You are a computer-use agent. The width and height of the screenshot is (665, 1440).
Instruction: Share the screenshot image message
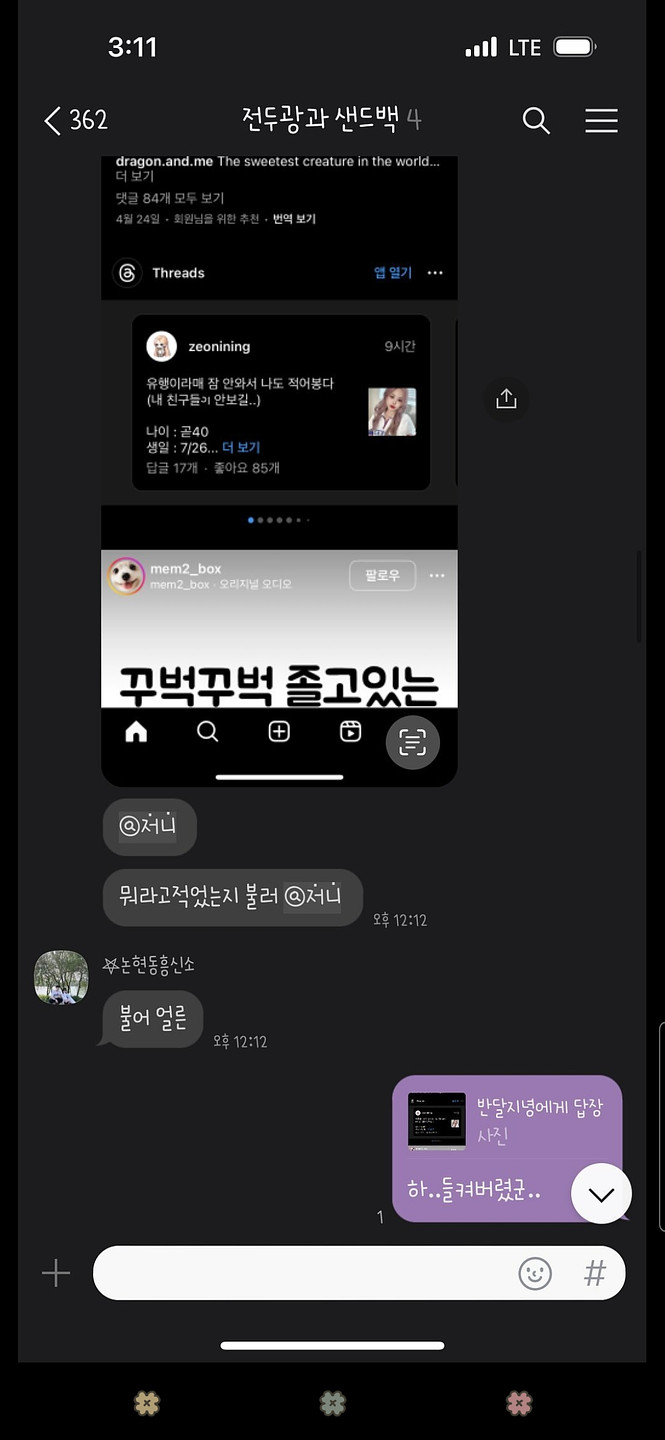tap(506, 399)
